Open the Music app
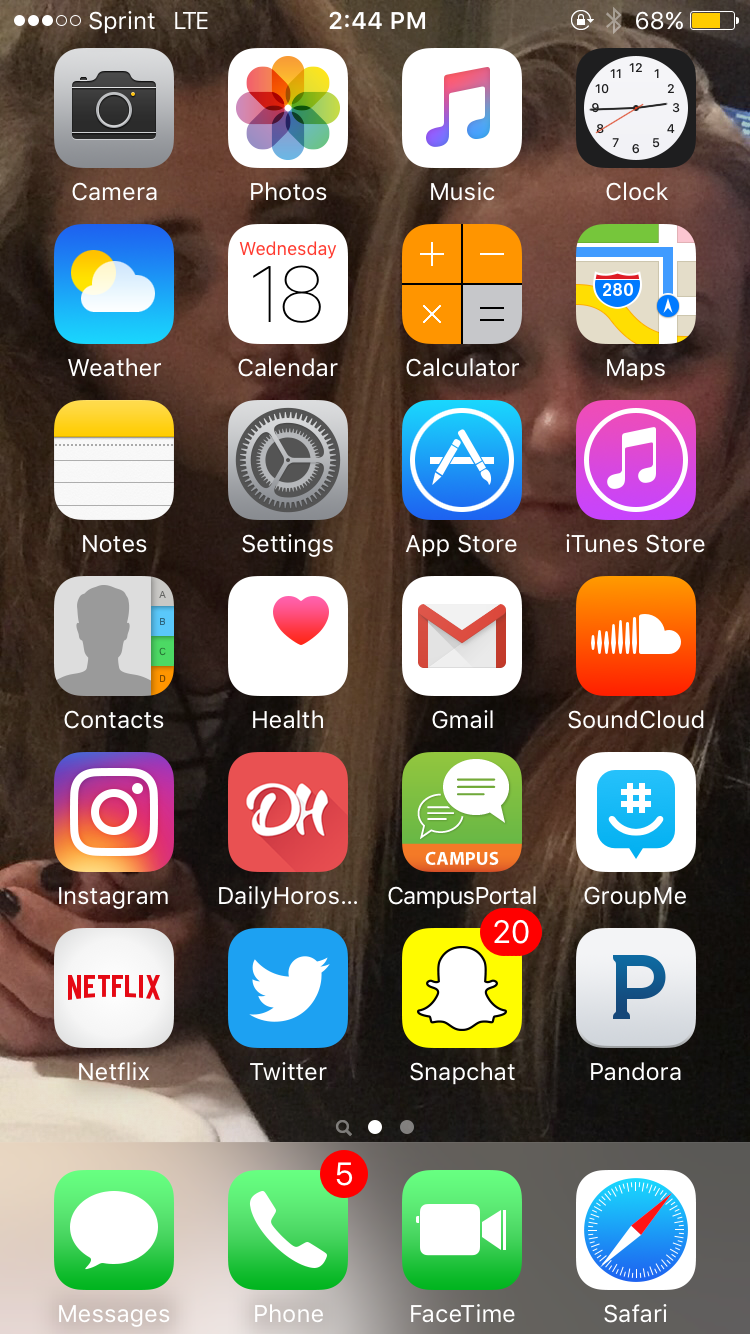 pyautogui.click(x=462, y=108)
